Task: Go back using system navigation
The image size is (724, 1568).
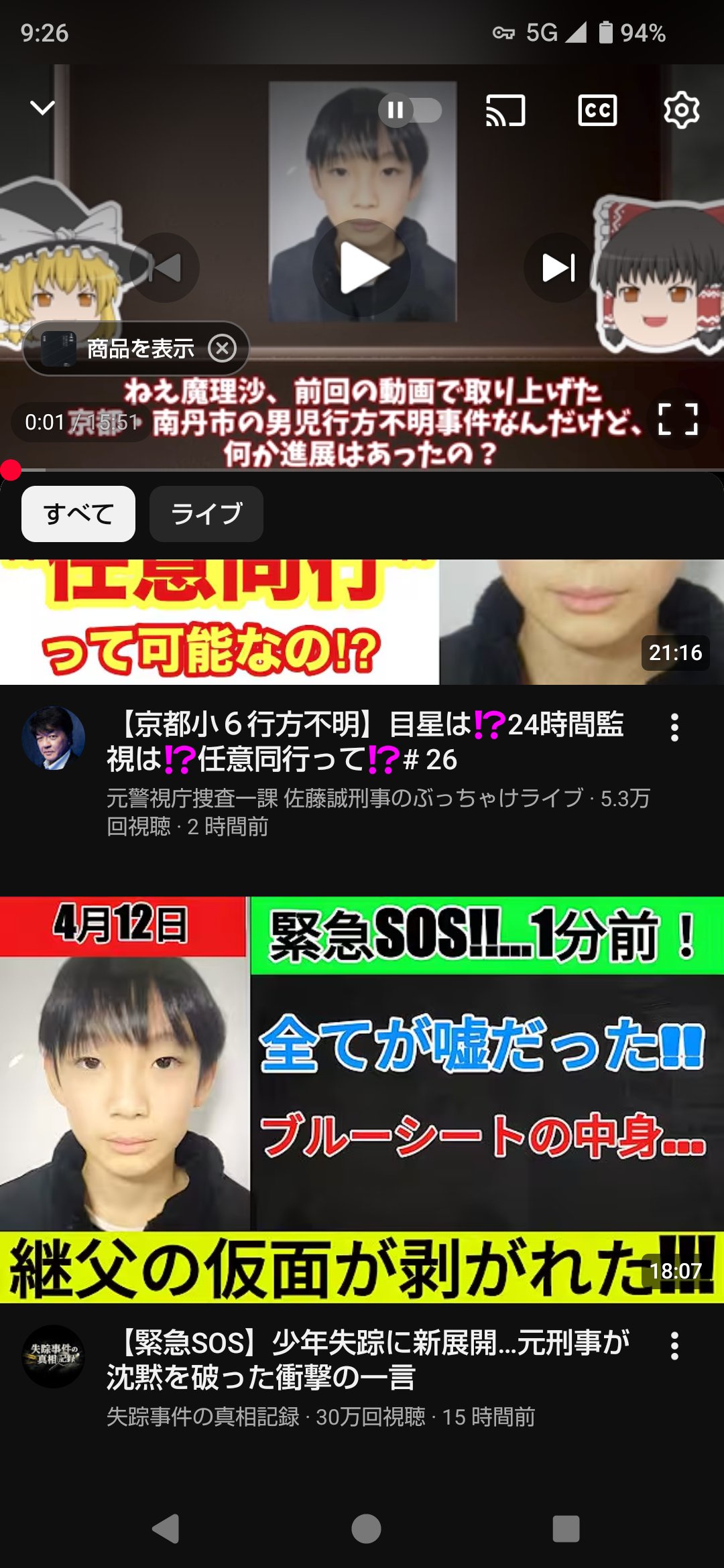Action: (166, 1528)
